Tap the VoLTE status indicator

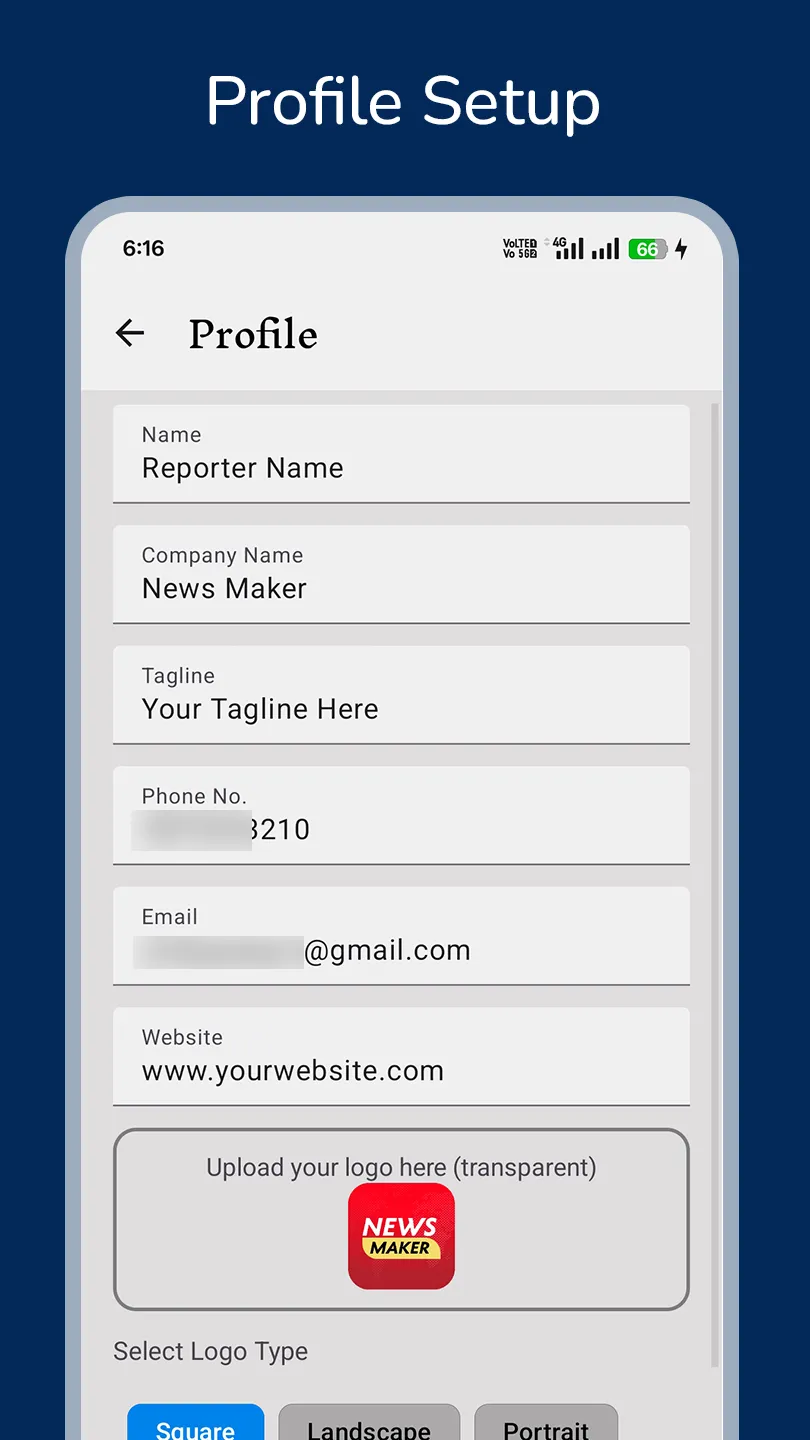(x=519, y=248)
